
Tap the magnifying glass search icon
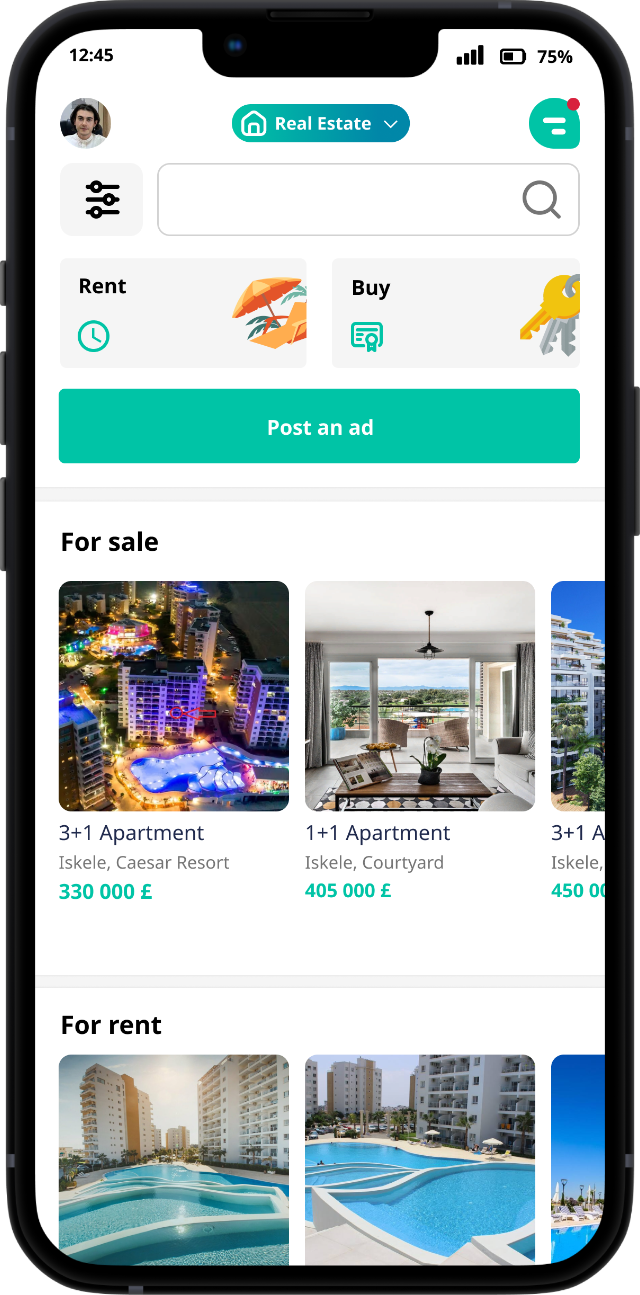tap(541, 200)
